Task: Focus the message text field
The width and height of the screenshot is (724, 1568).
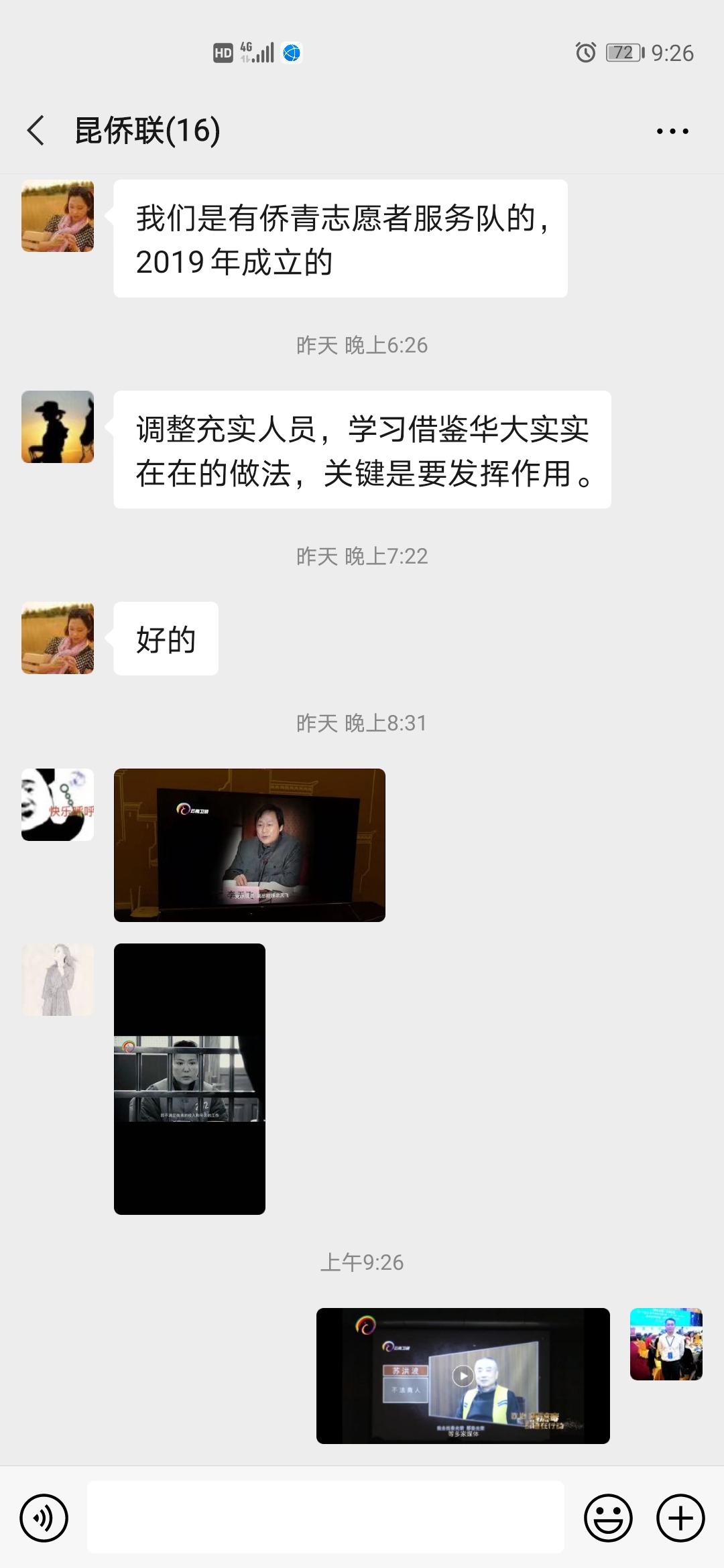Action: click(x=326, y=1517)
